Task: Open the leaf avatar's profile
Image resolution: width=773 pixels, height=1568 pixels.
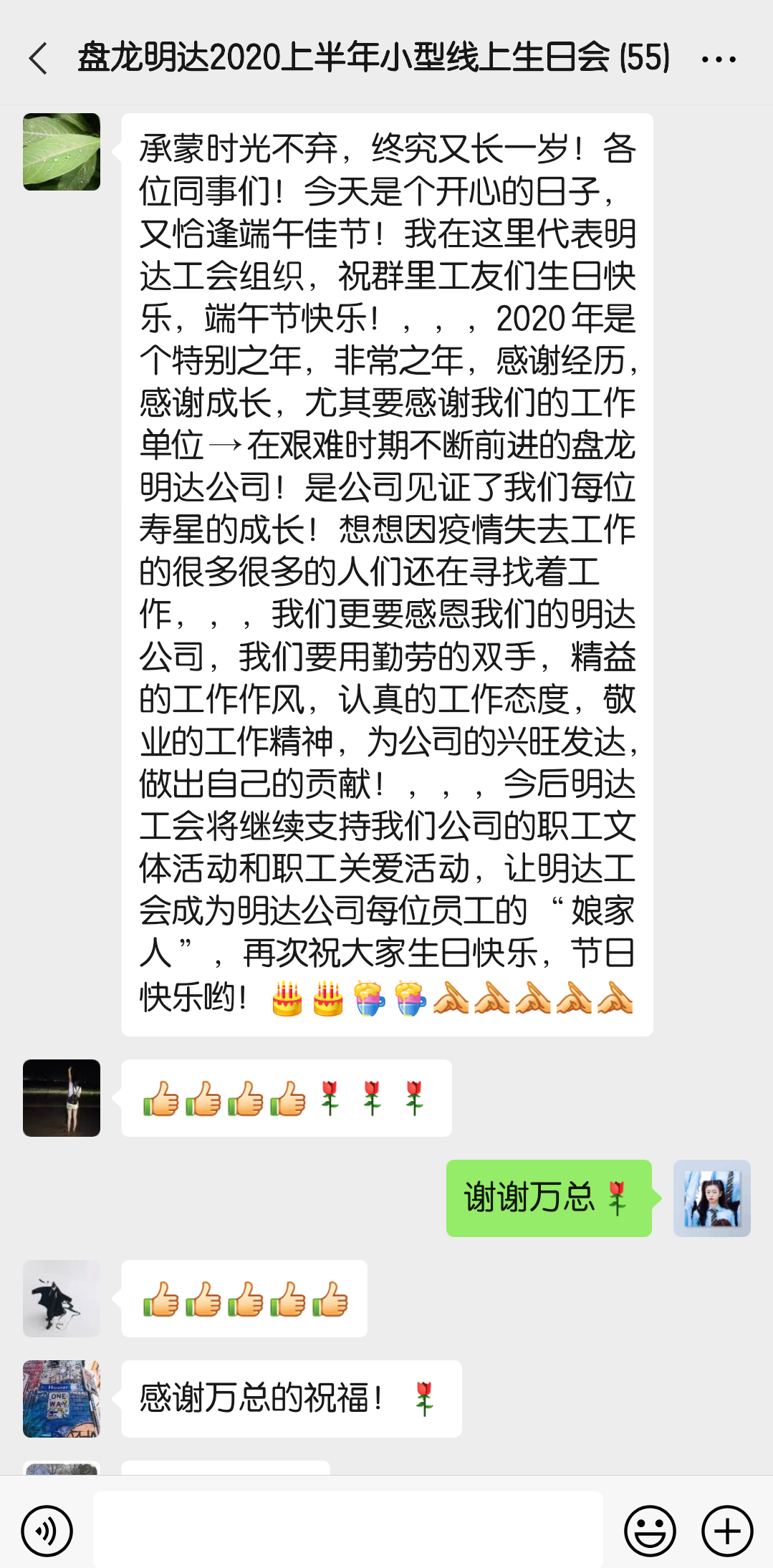Action: [x=62, y=152]
